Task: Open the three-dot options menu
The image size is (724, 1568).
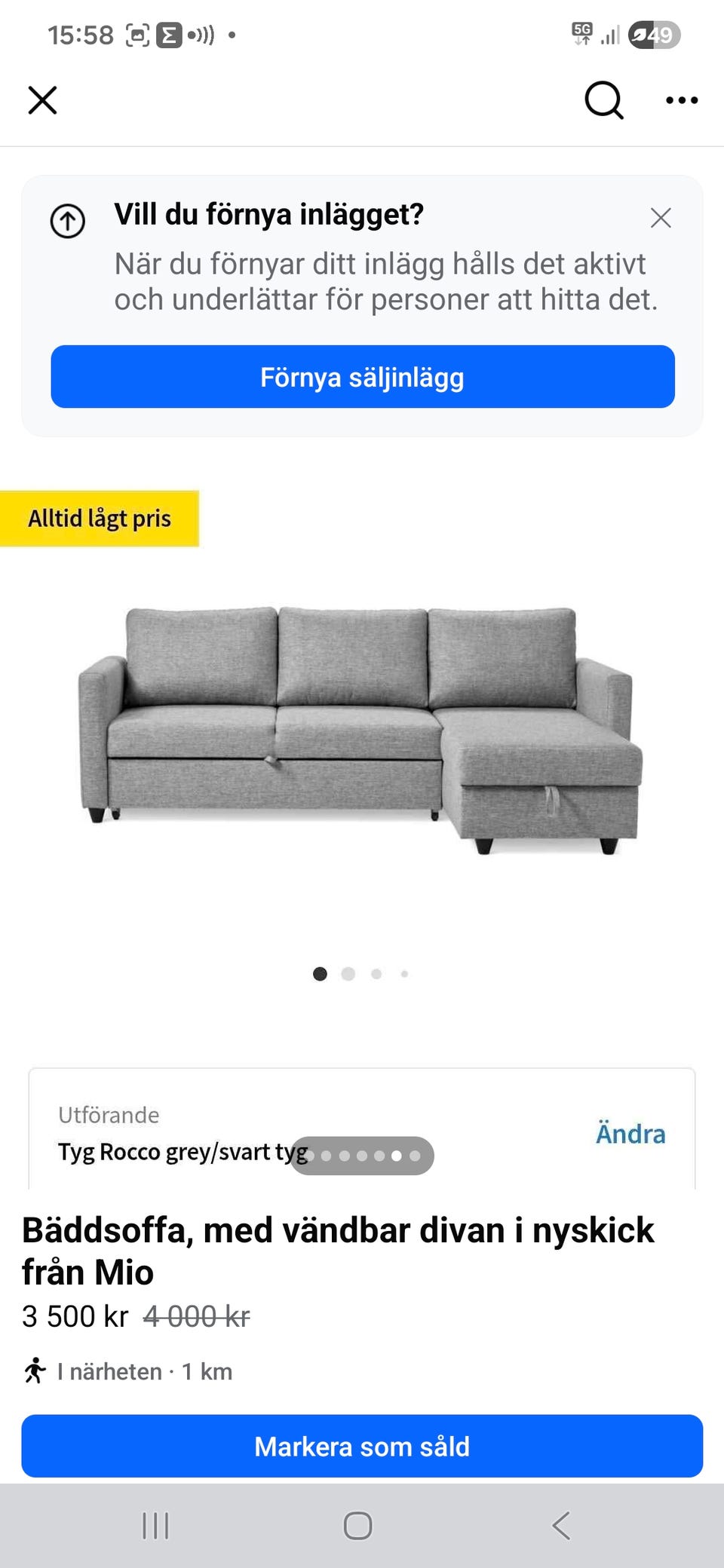Action: (x=680, y=100)
